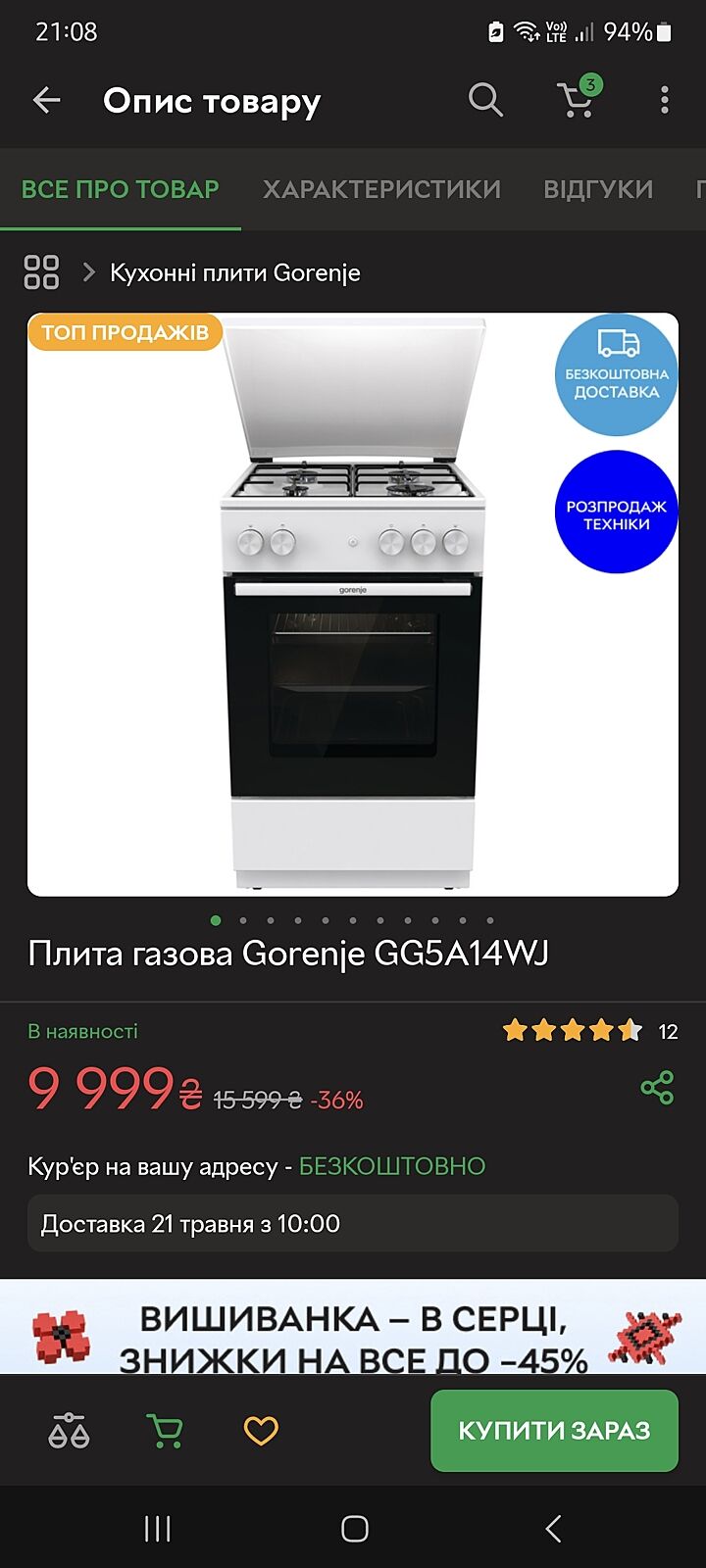The image size is (706, 1568).
Task: Open the catalog grid icon
Action: pos(41,272)
